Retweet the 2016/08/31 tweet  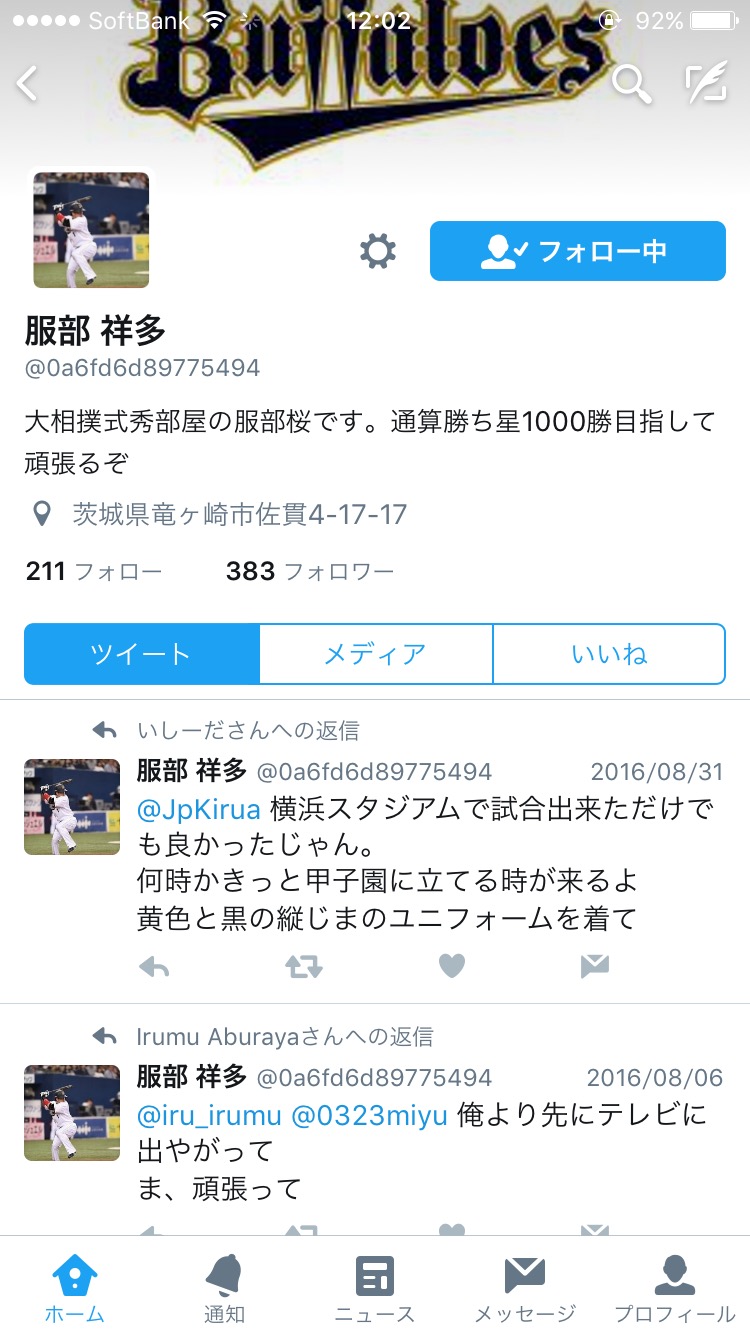pyautogui.click(x=303, y=966)
